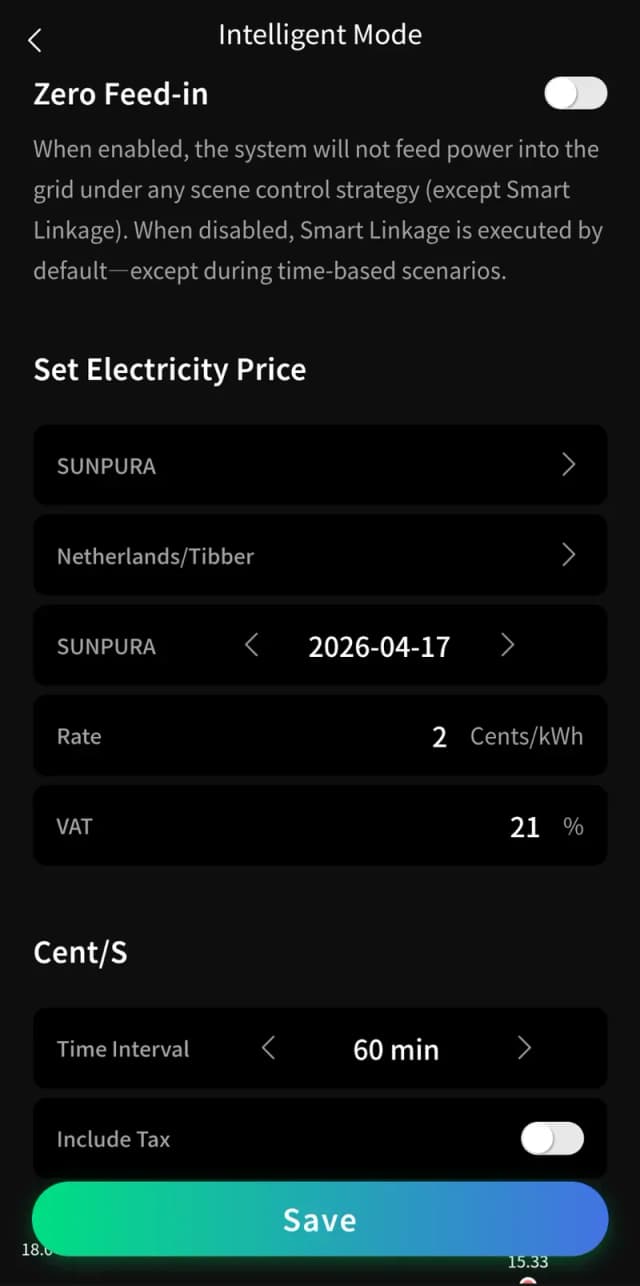Turn on the Include Tax switch
Screen dimensions: 640x1286
coord(552,1139)
